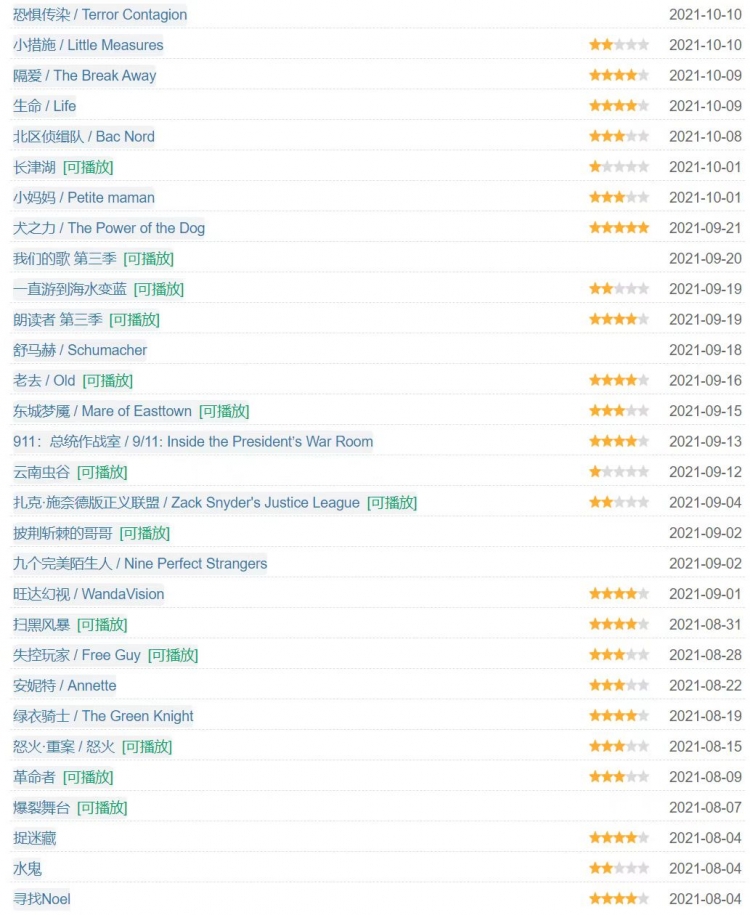The width and height of the screenshot is (750, 915).
Task: Open 9/11: Inside the President's War Room
Action: [192, 442]
